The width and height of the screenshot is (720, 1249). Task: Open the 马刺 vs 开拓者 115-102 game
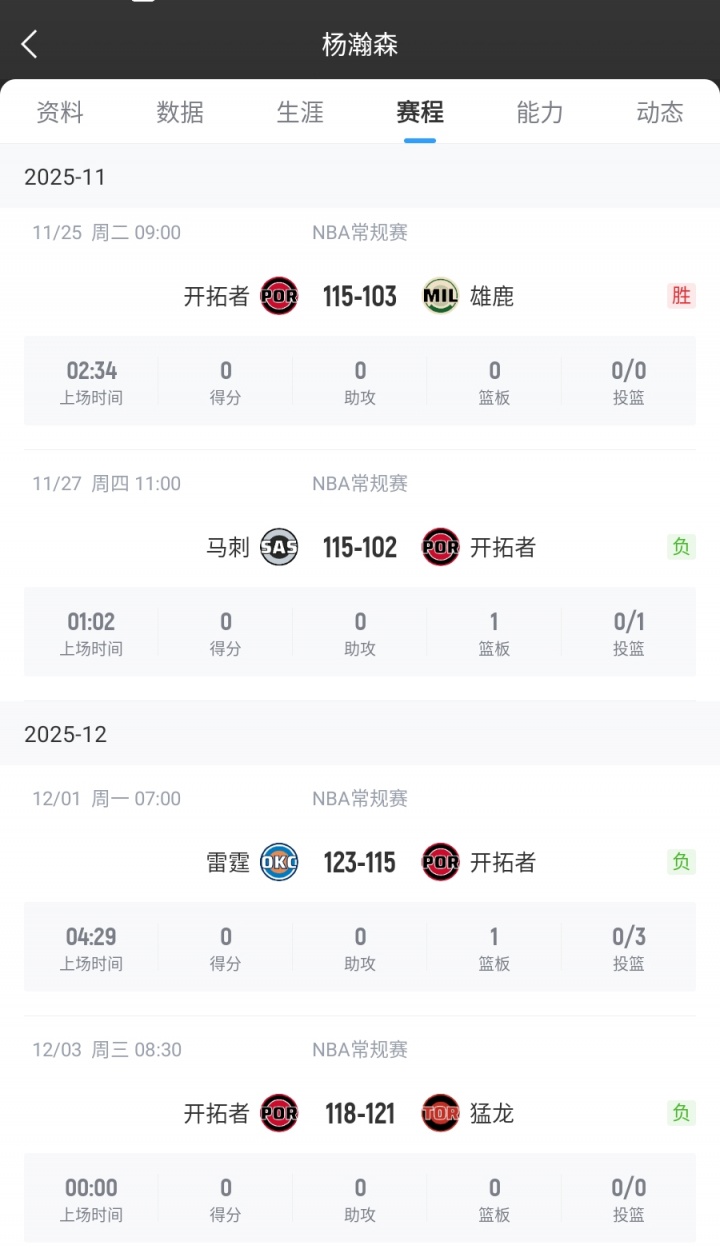[x=360, y=547]
